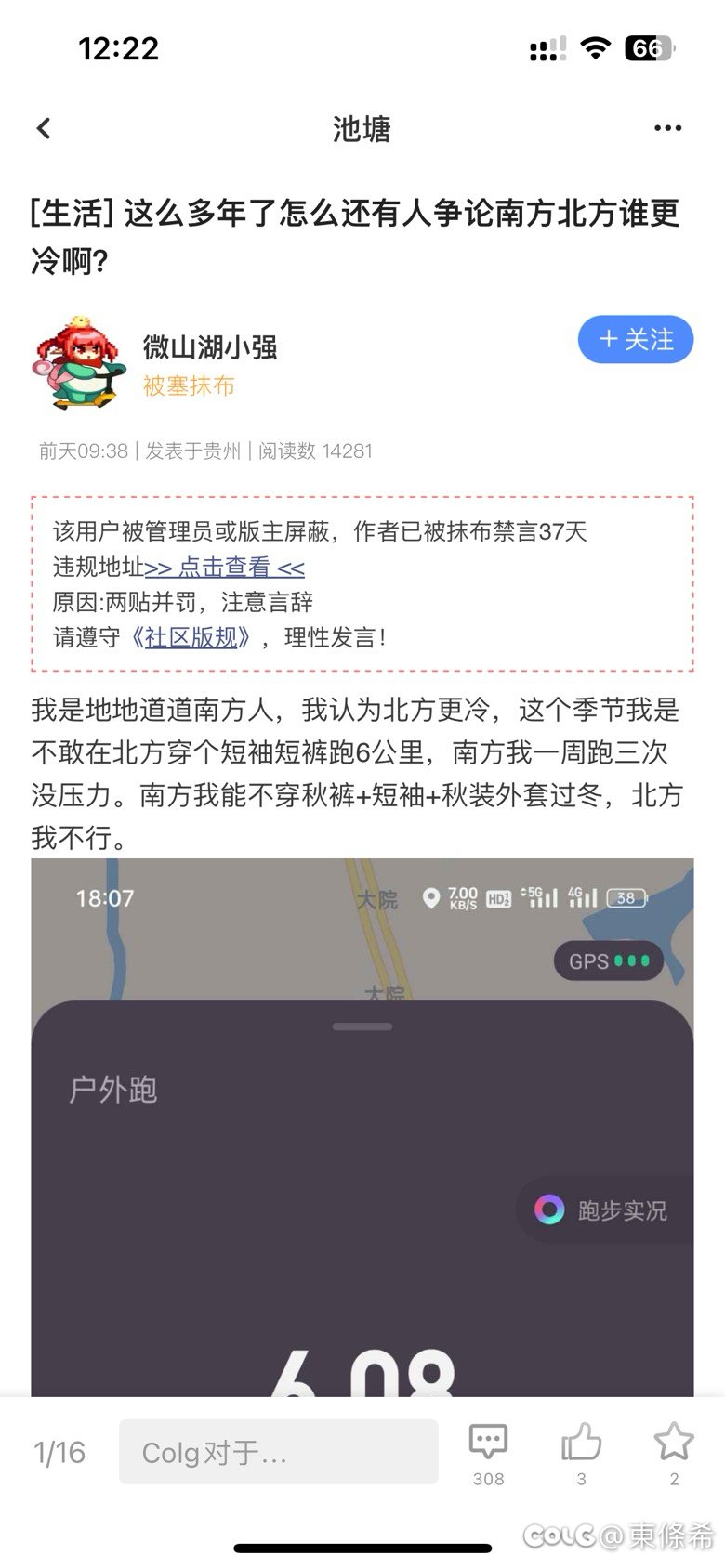This screenshot has width=725, height=1568.
Task: Open the 社区版规 community rules link
Action: 191,637
